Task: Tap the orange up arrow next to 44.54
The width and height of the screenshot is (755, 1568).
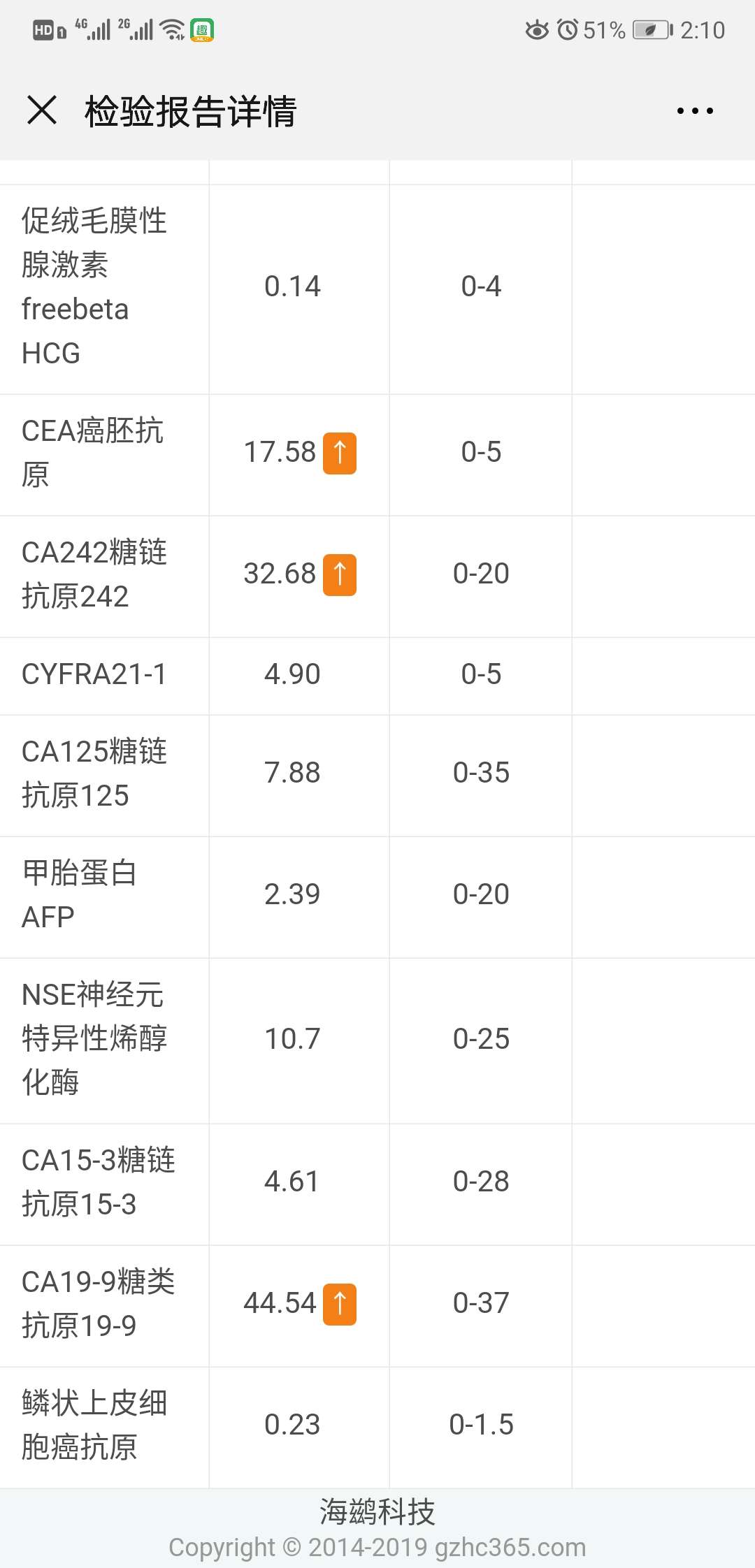Action: coord(340,1302)
